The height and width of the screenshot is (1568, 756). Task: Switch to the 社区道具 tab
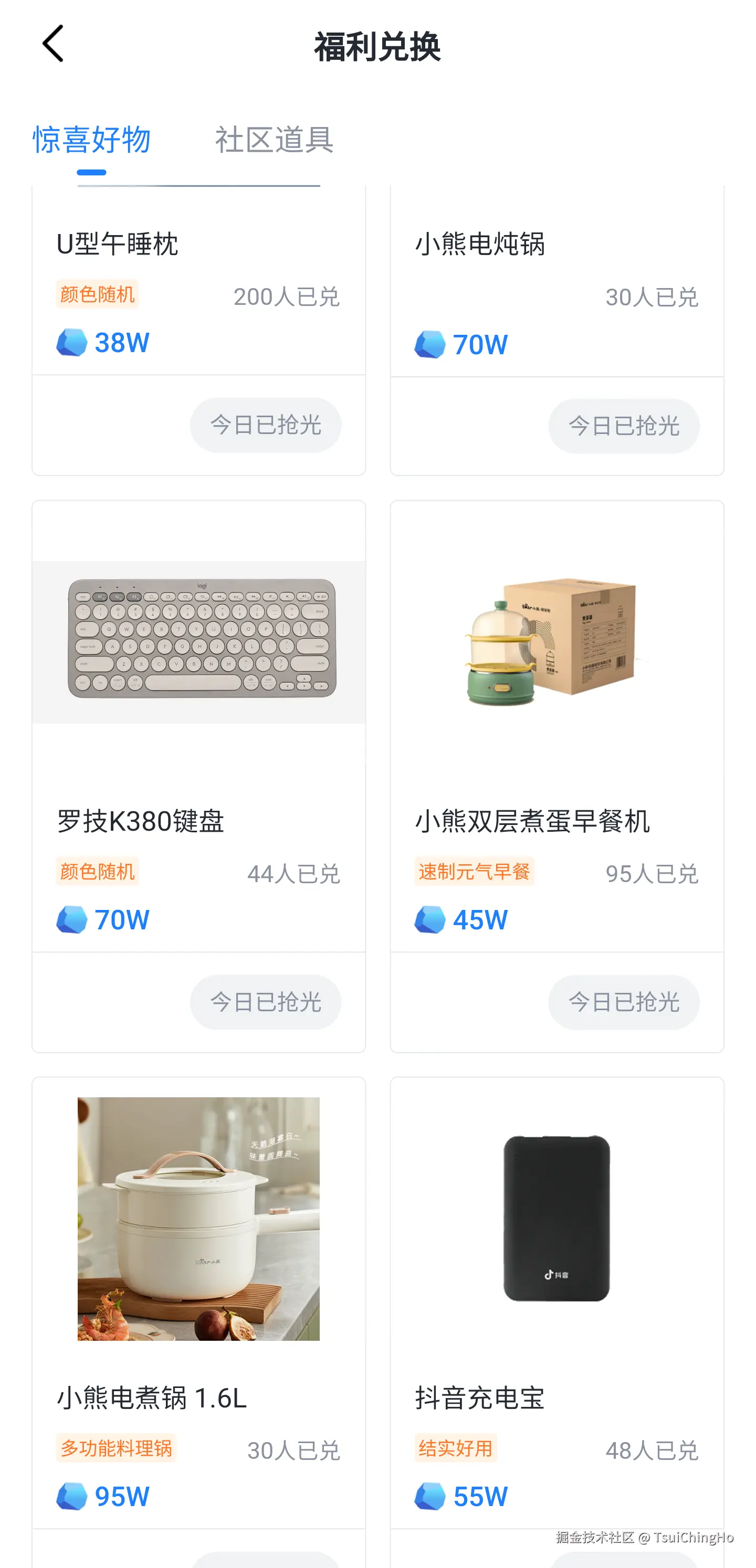click(x=275, y=140)
